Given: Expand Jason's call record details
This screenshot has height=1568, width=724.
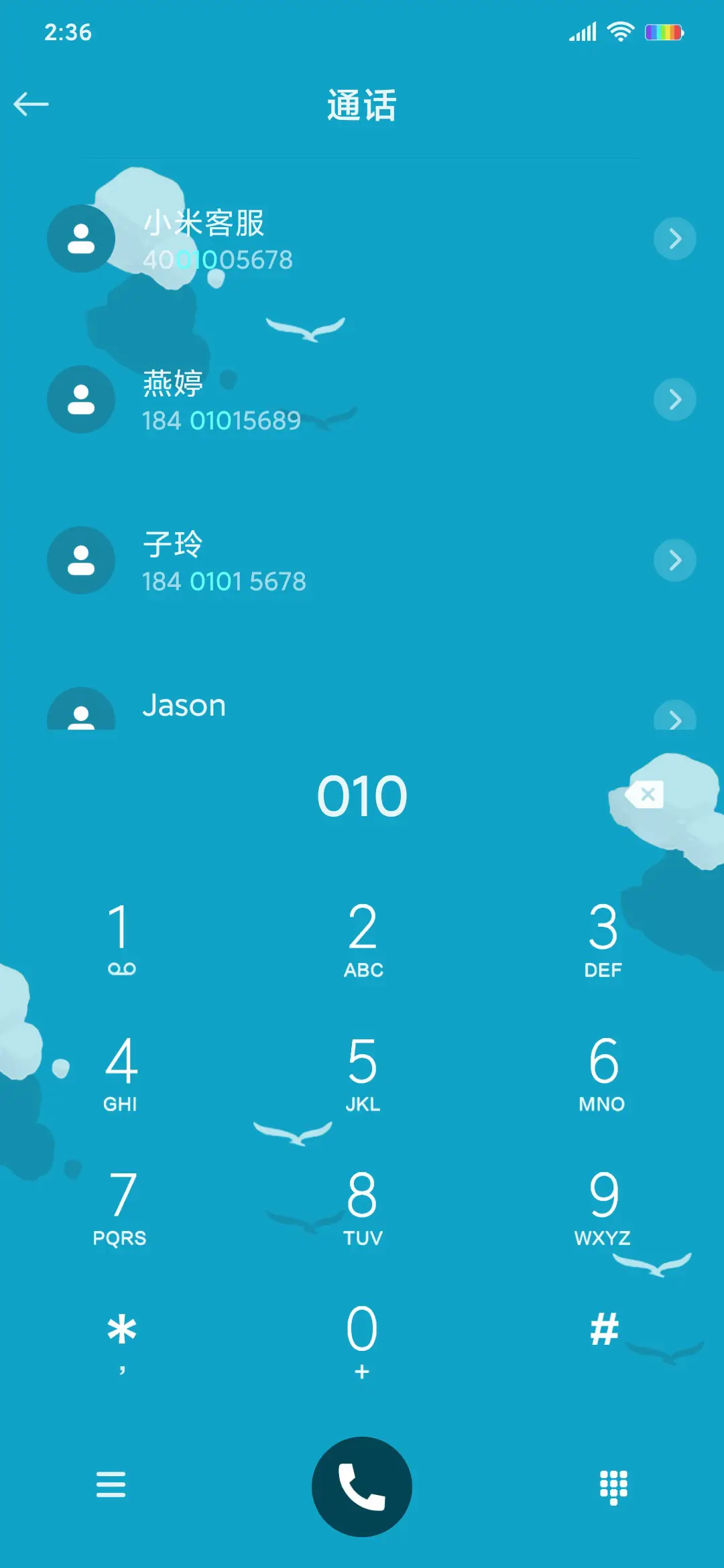Looking at the screenshot, I should tap(675, 718).
